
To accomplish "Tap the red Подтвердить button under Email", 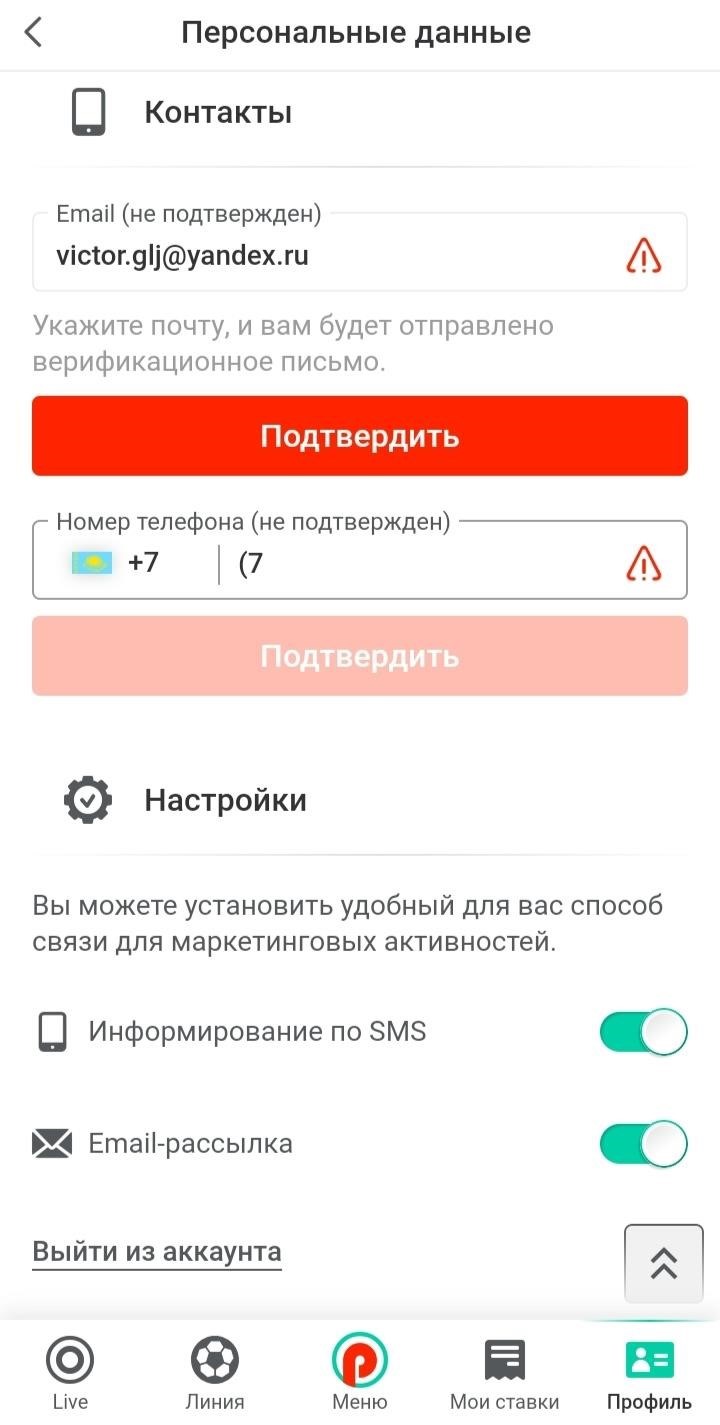I will [360, 436].
